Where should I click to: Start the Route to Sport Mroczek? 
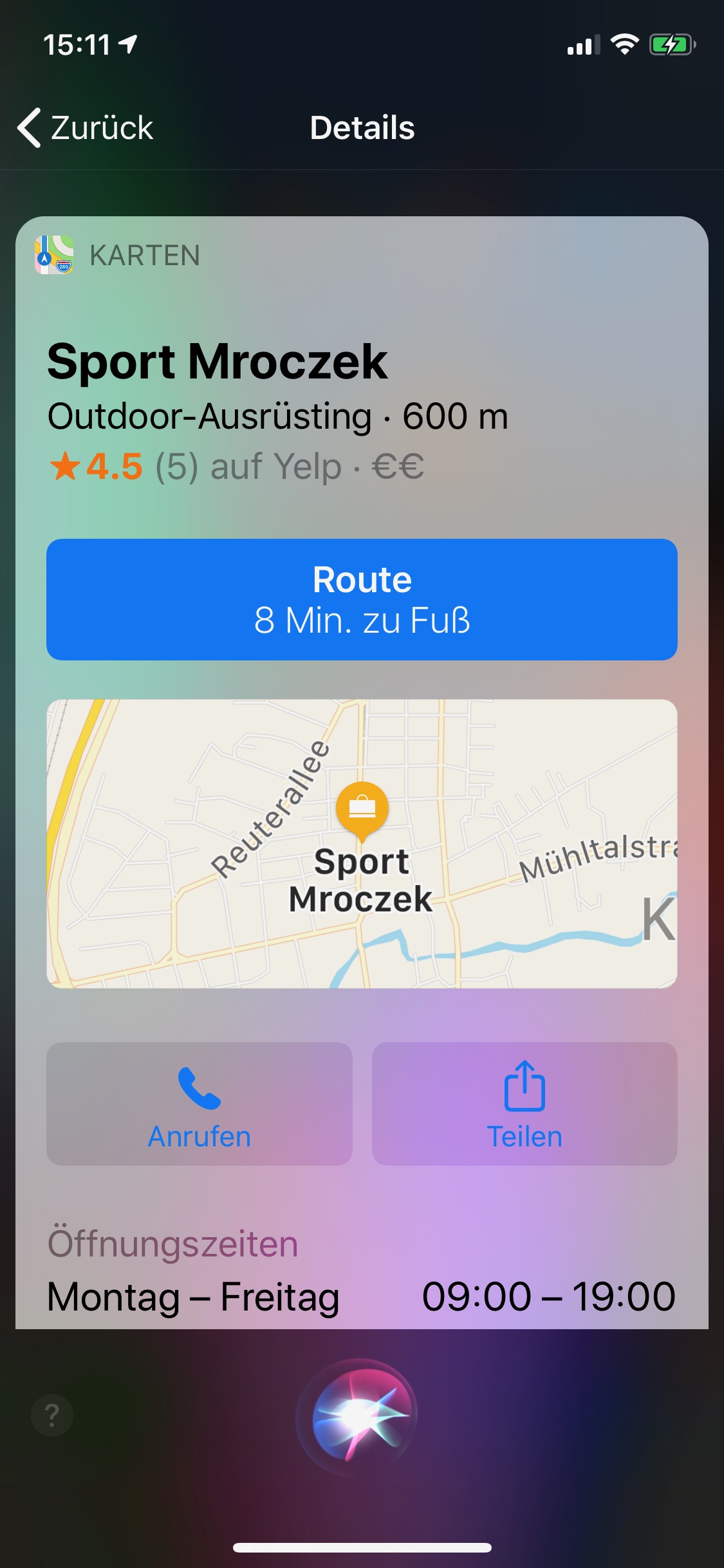pyautogui.click(x=362, y=599)
